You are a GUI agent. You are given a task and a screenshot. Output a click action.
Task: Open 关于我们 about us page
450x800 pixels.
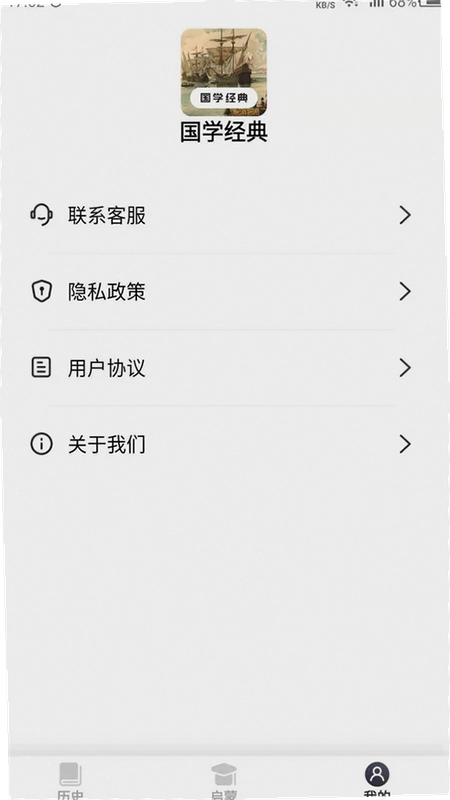click(x=222, y=444)
